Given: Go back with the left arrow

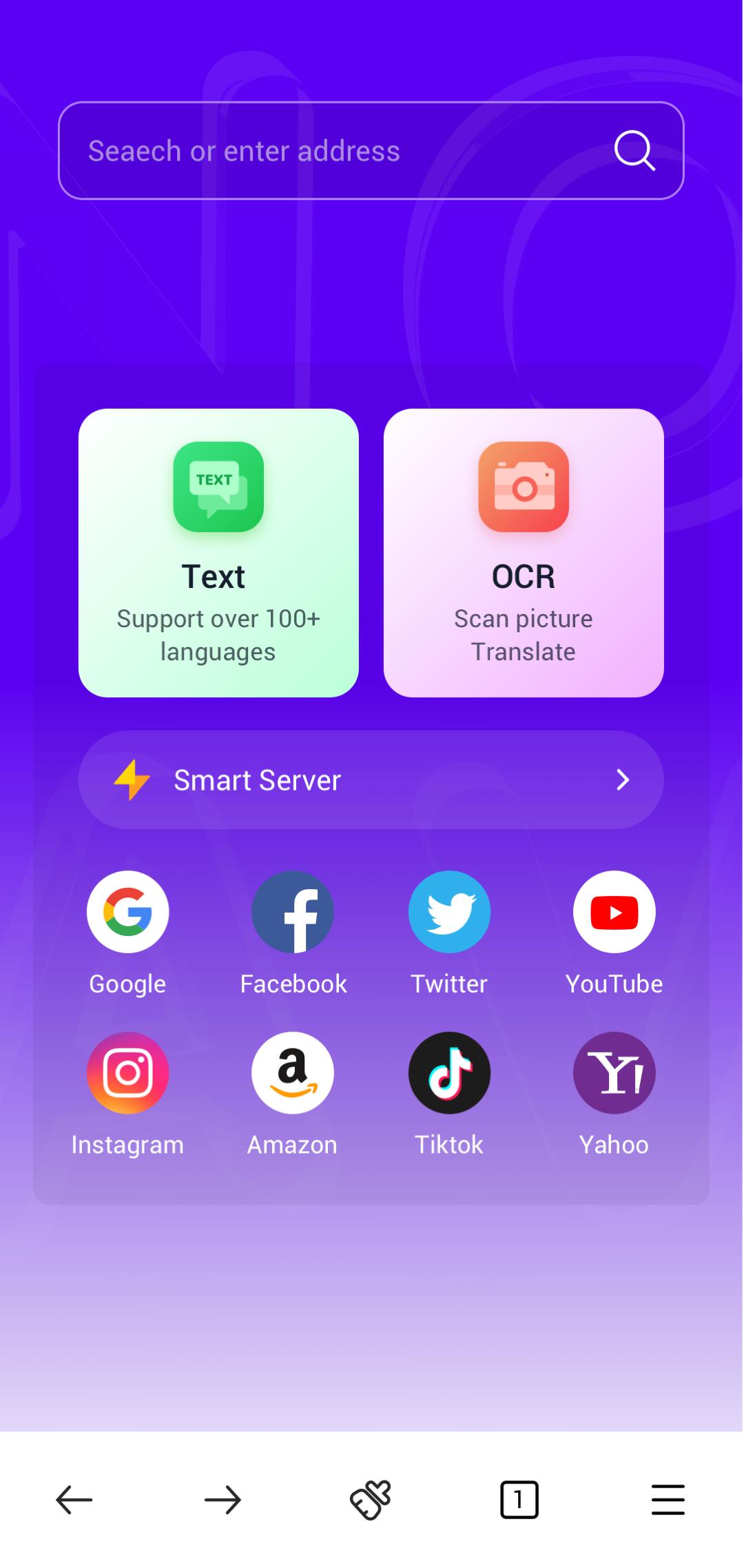Looking at the screenshot, I should click(74, 1500).
